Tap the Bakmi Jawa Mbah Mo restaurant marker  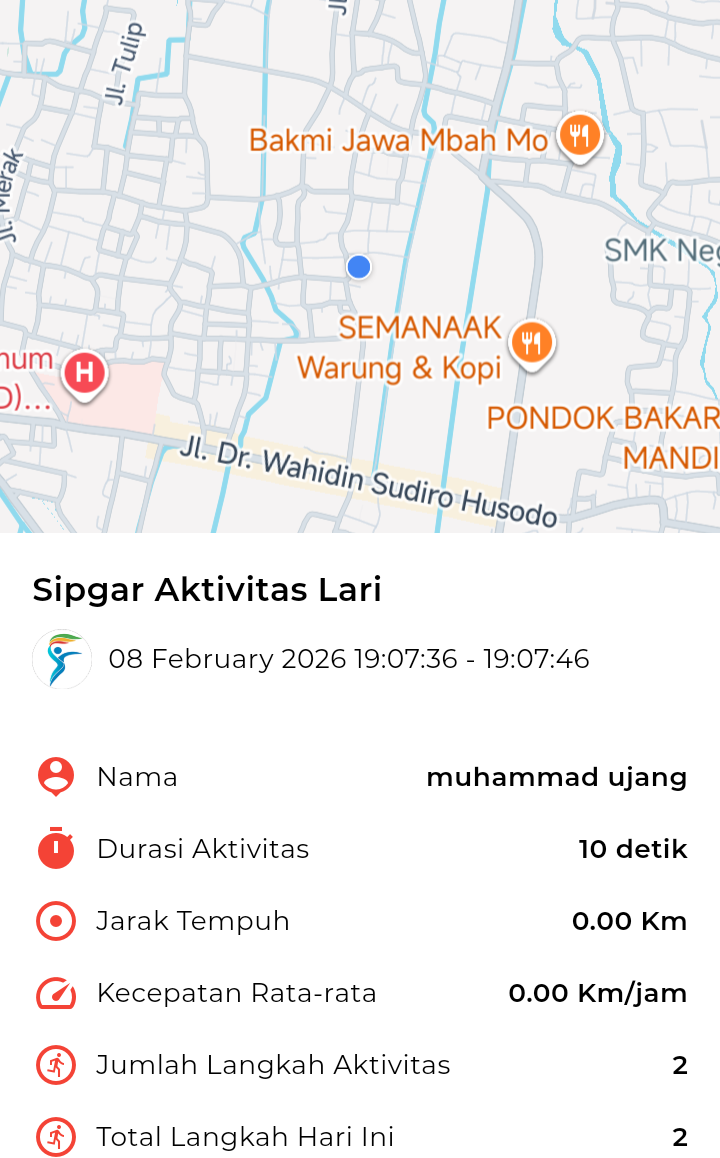pyautogui.click(x=578, y=134)
